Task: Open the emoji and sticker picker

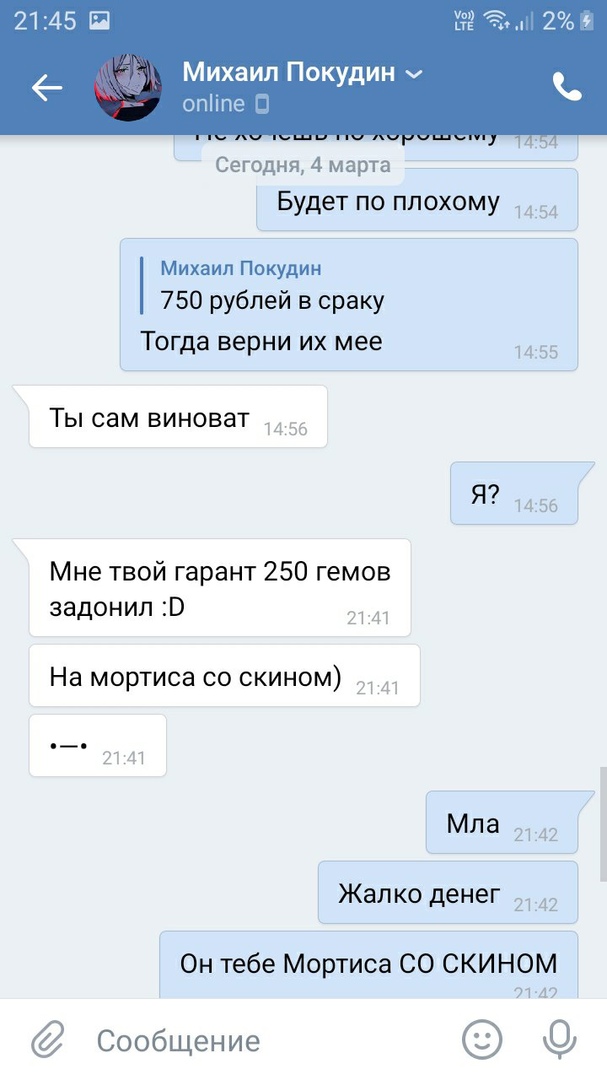Action: tap(482, 1040)
